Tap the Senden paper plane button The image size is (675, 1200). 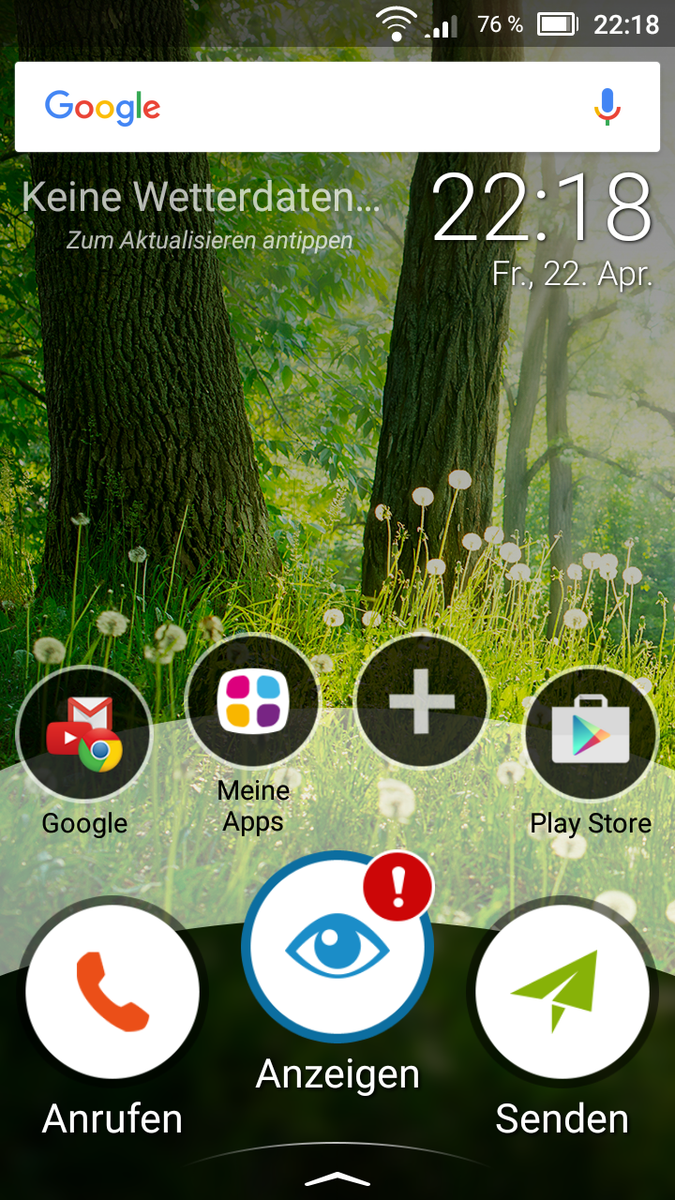click(562, 992)
